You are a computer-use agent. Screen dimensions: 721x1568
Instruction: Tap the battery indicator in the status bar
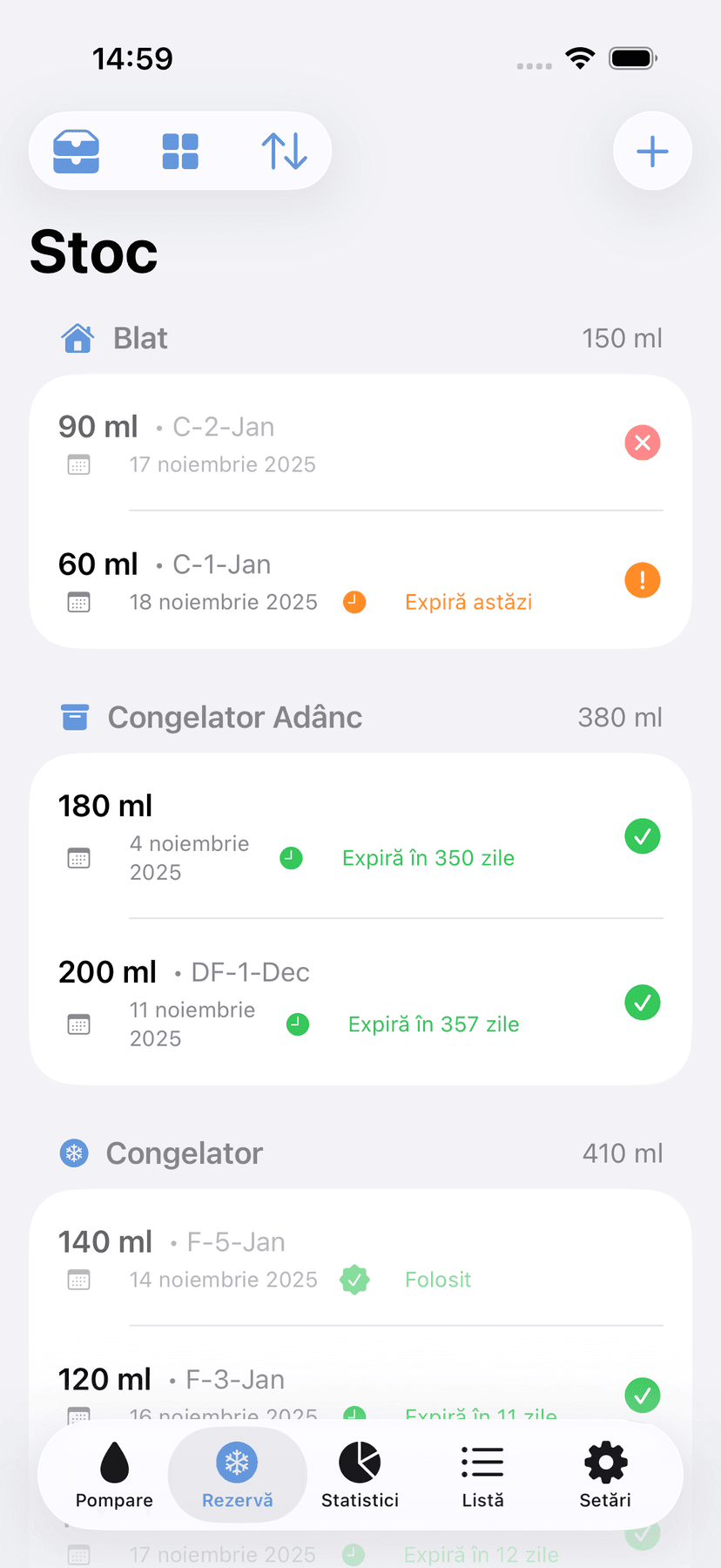(x=633, y=57)
